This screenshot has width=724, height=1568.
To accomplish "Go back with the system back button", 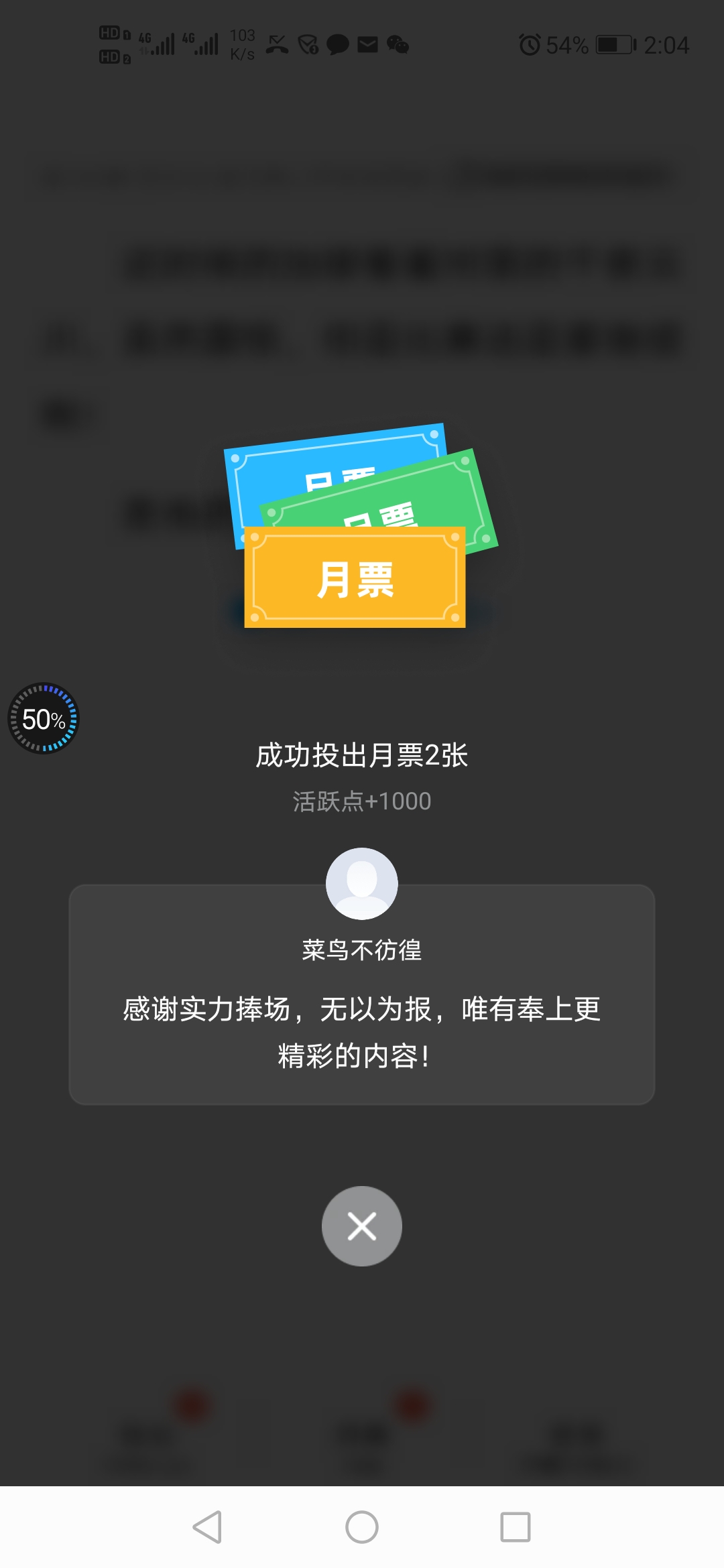I will coord(207,1527).
